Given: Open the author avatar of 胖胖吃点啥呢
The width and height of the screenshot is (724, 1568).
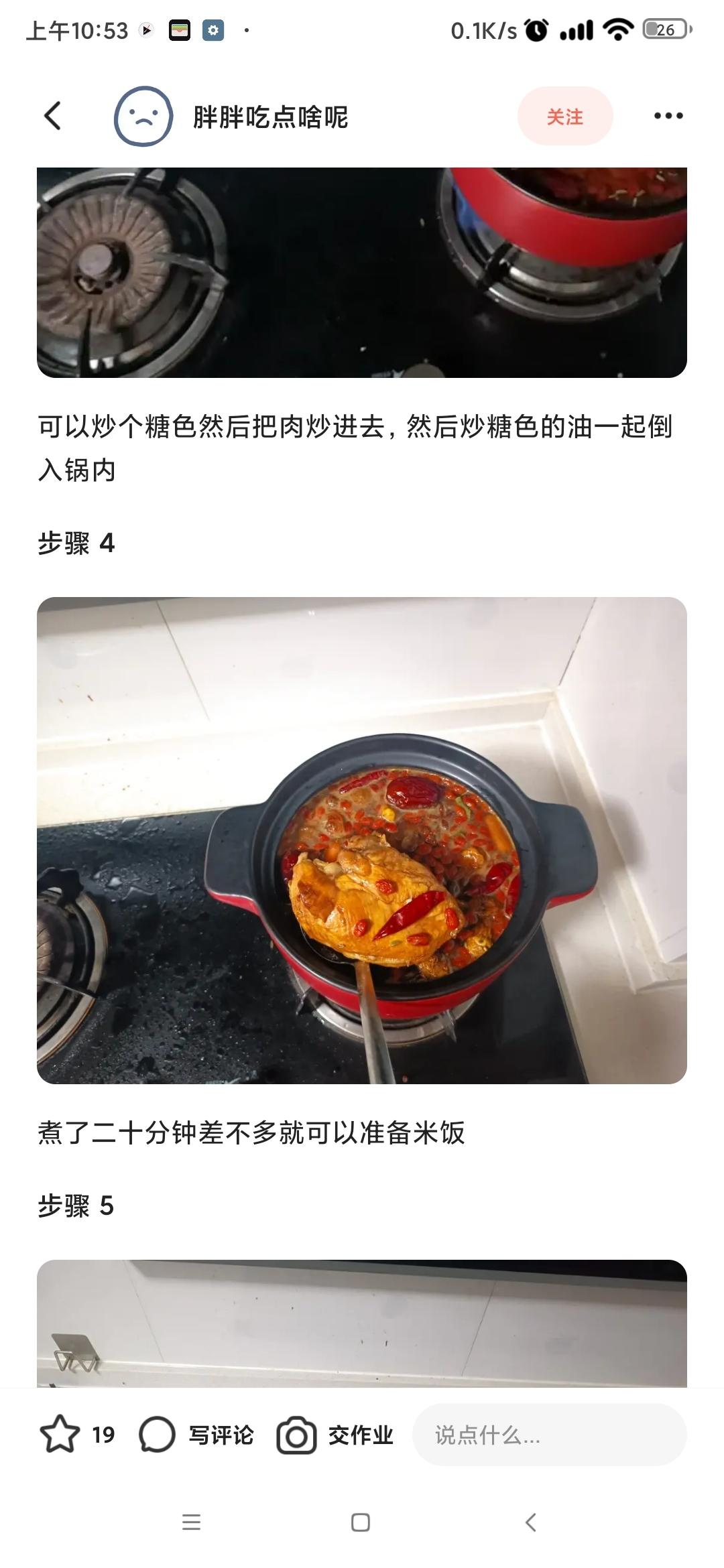Looking at the screenshot, I should tap(143, 116).
